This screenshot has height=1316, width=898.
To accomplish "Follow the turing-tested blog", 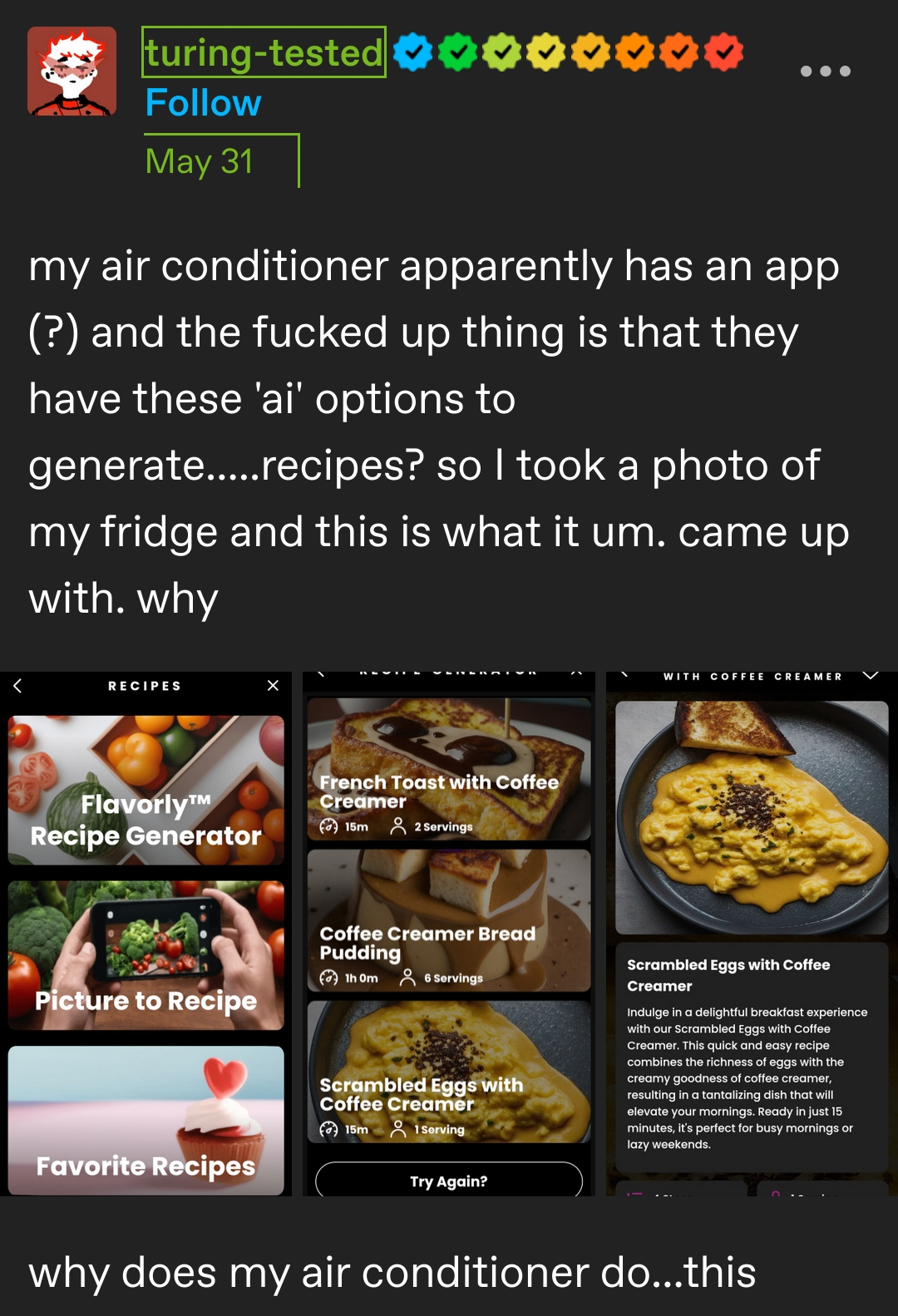I will (x=203, y=103).
